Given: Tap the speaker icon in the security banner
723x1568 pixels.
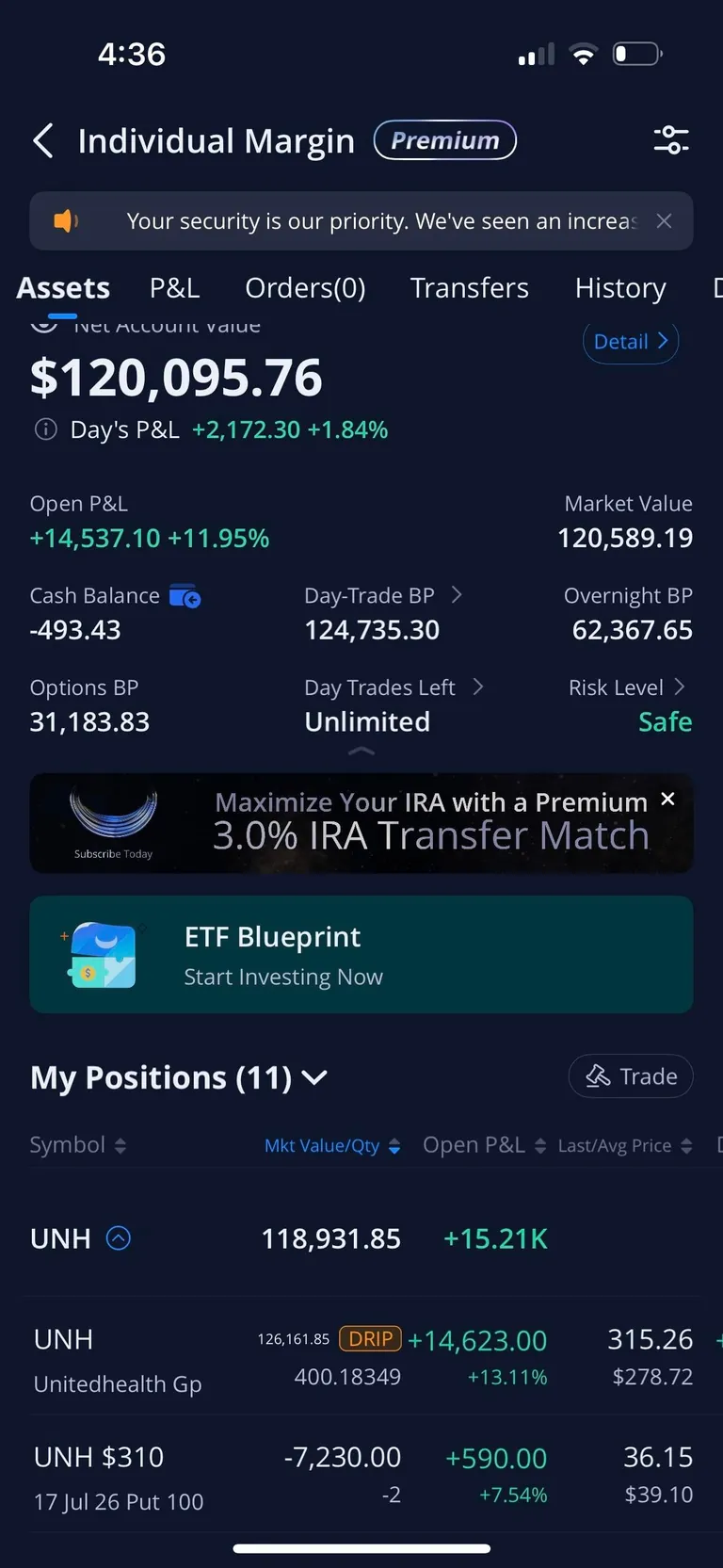Looking at the screenshot, I should 65,220.
